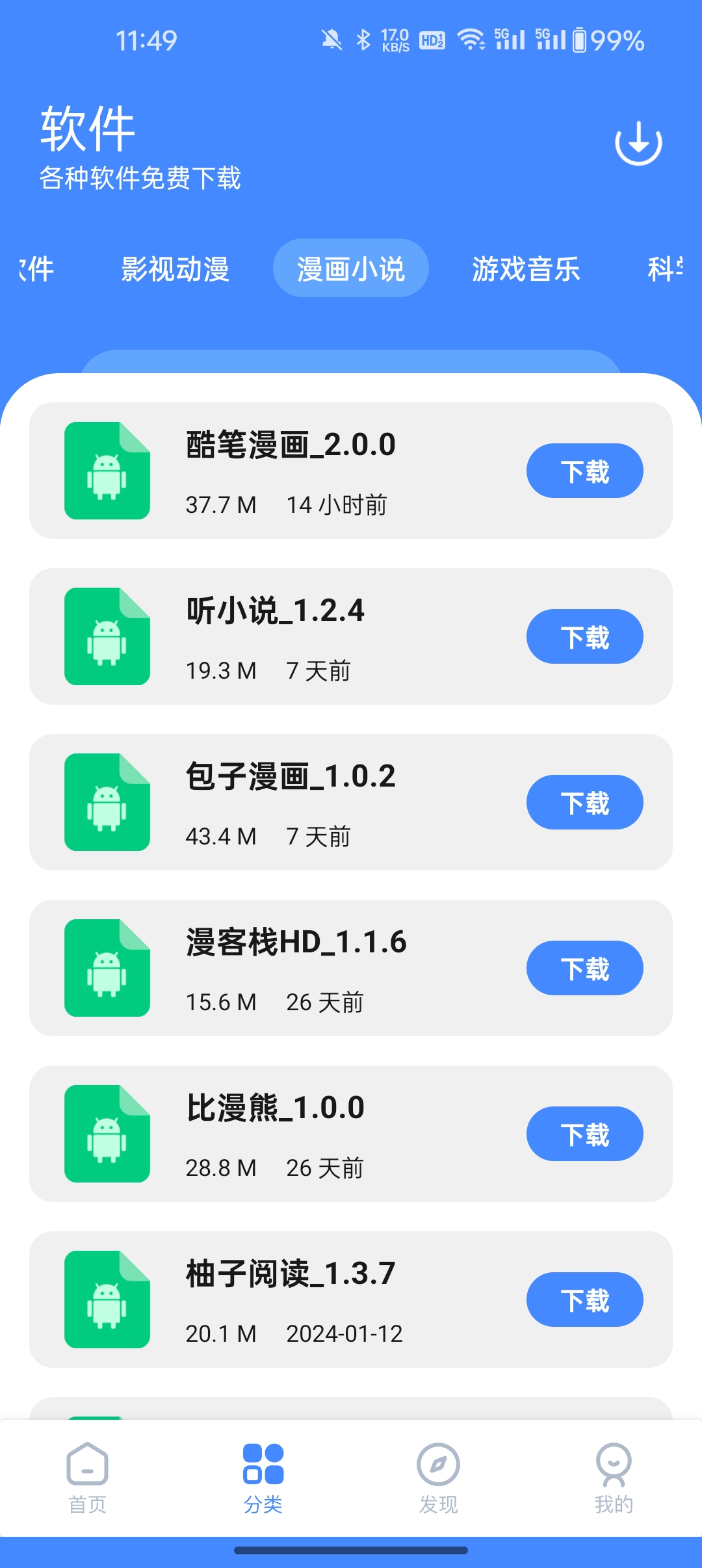Open the 我的 profile tab
Image resolution: width=702 pixels, height=1568 pixels.
click(x=614, y=1477)
